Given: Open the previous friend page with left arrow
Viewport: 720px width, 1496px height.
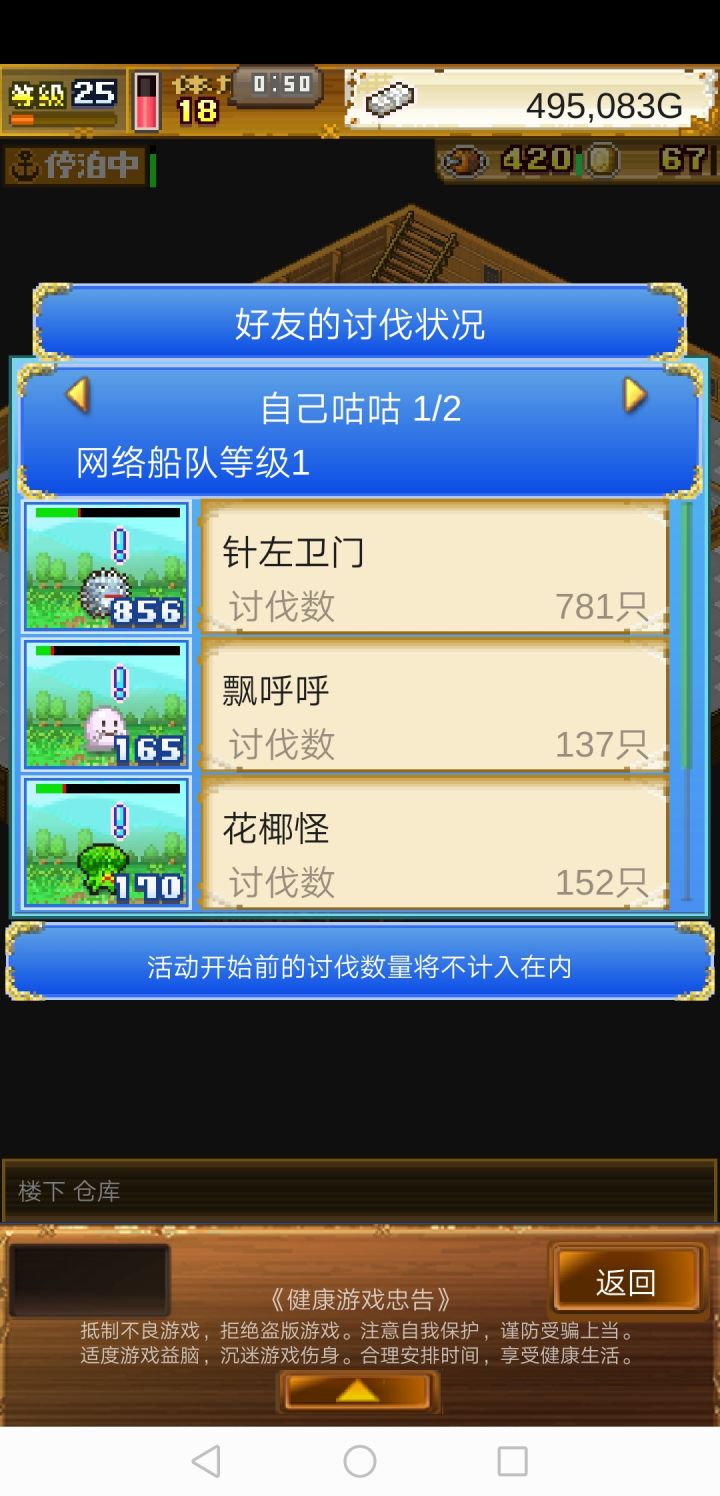Looking at the screenshot, I should pyautogui.click(x=80, y=397).
